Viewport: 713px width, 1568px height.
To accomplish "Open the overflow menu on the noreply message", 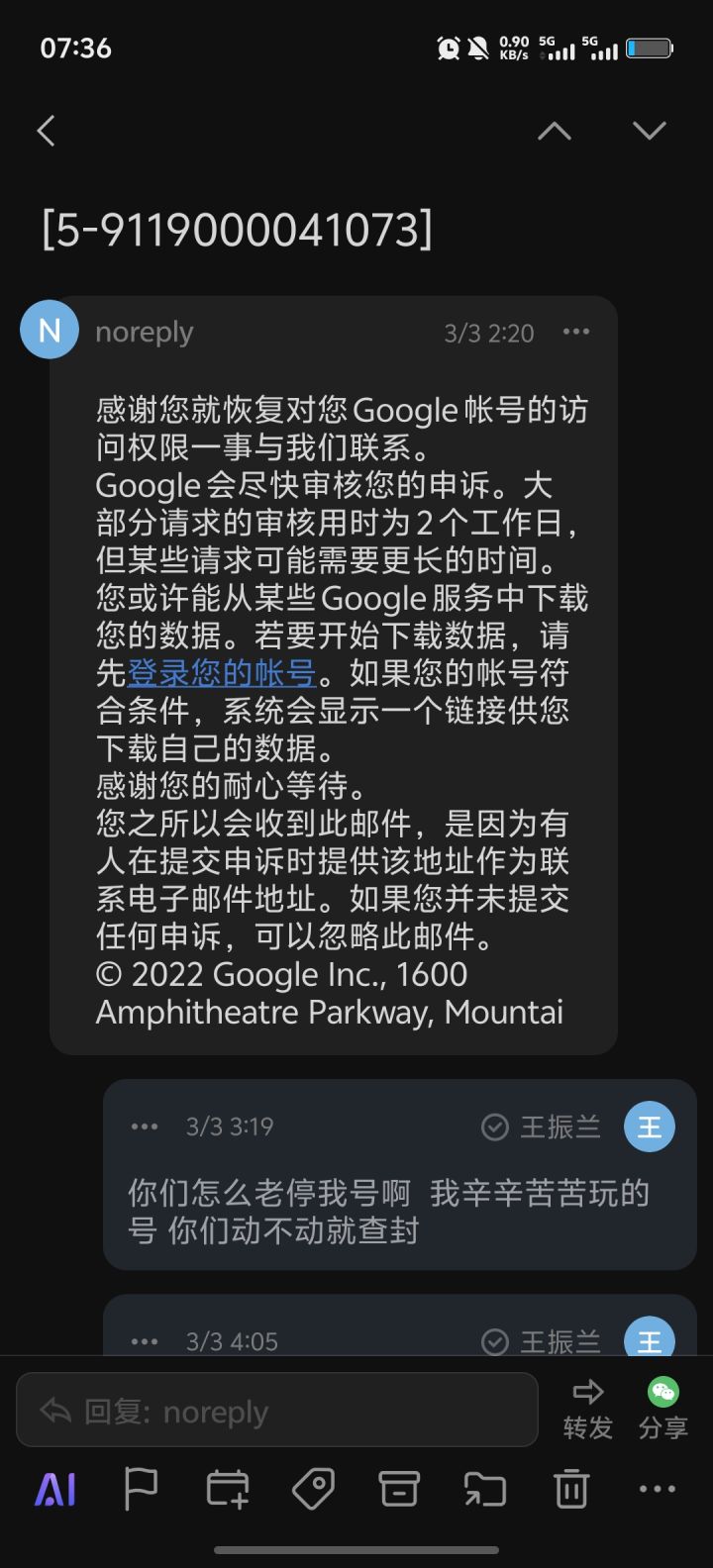I will click(576, 333).
